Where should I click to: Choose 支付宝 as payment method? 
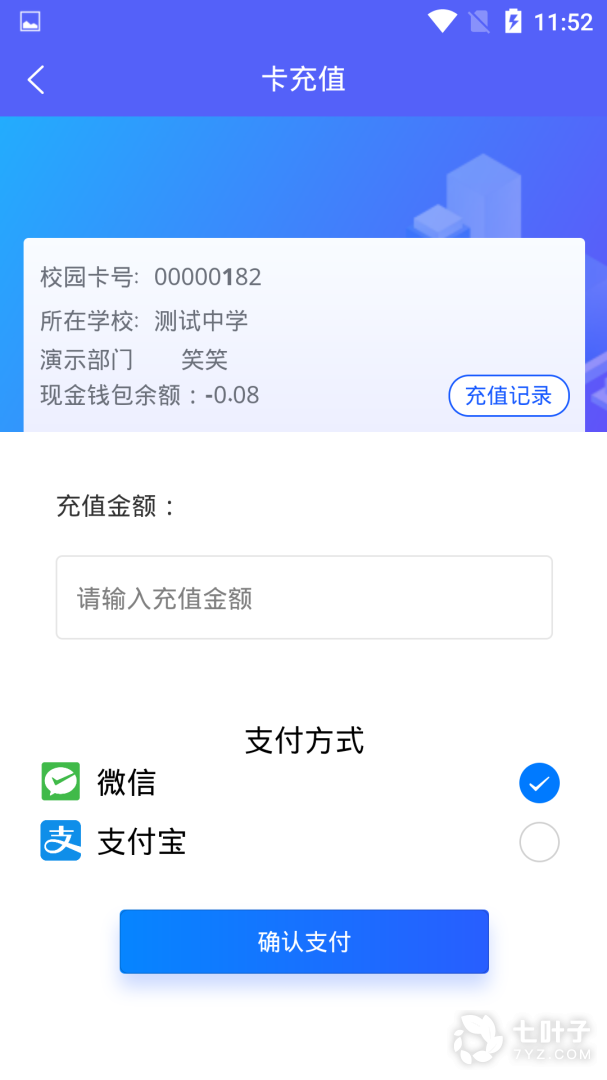(539, 842)
